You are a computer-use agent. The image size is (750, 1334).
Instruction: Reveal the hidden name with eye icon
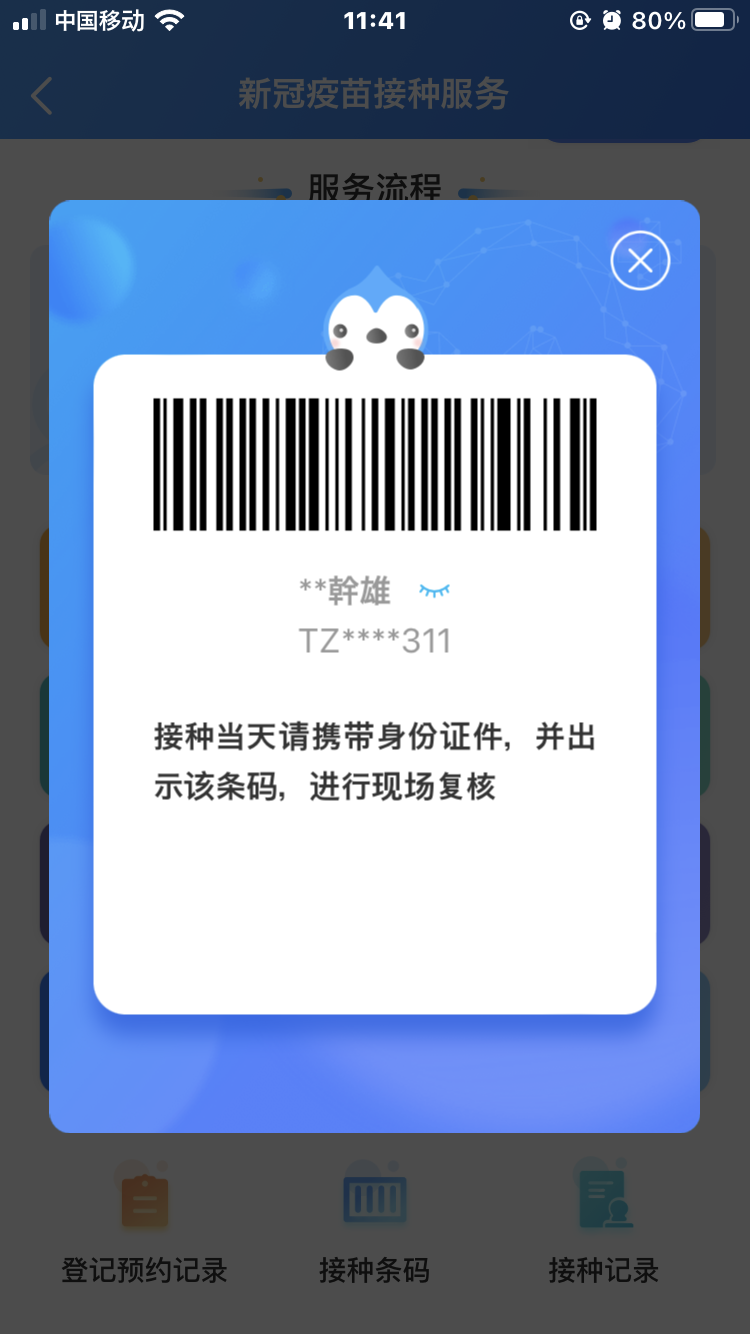pyautogui.click(x=435, y=591)
